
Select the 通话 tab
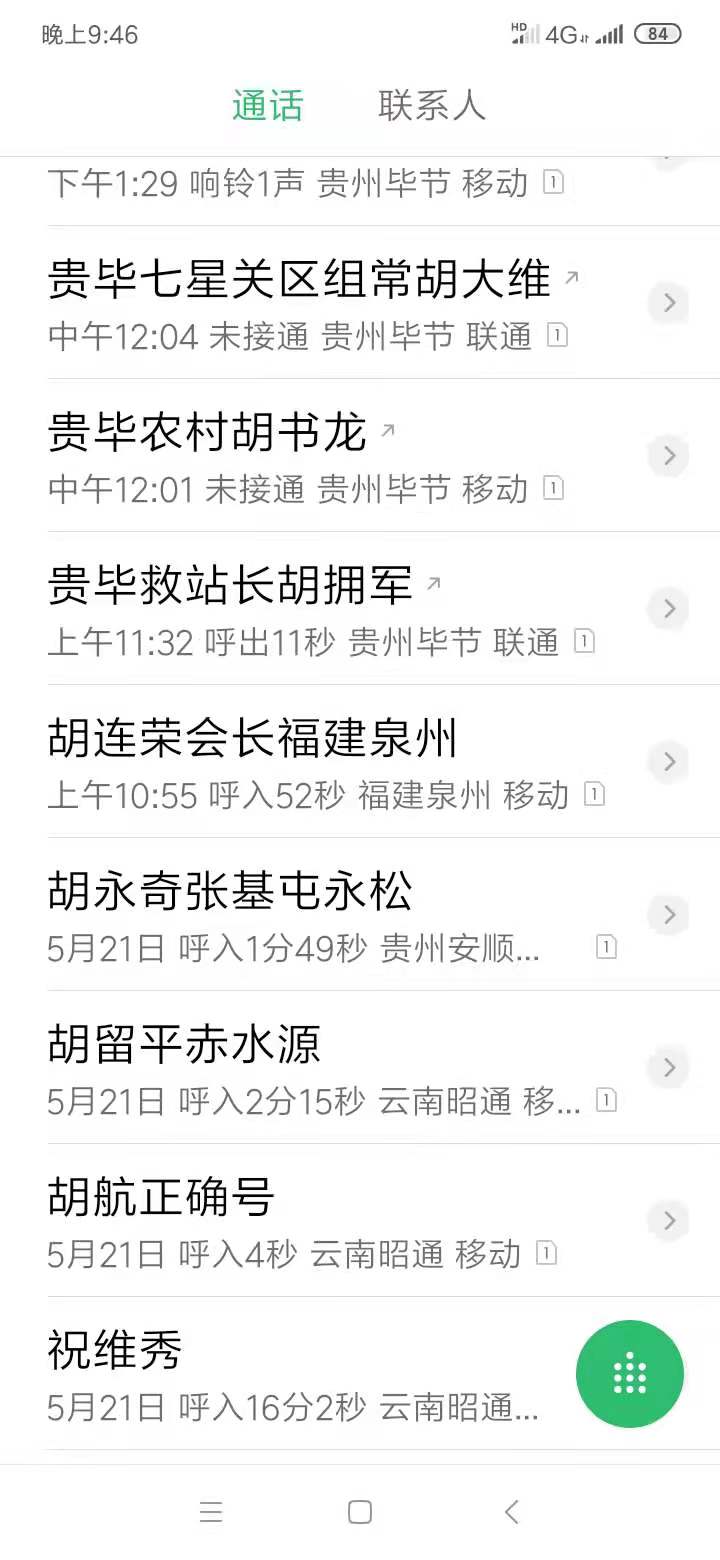point(267,106)
